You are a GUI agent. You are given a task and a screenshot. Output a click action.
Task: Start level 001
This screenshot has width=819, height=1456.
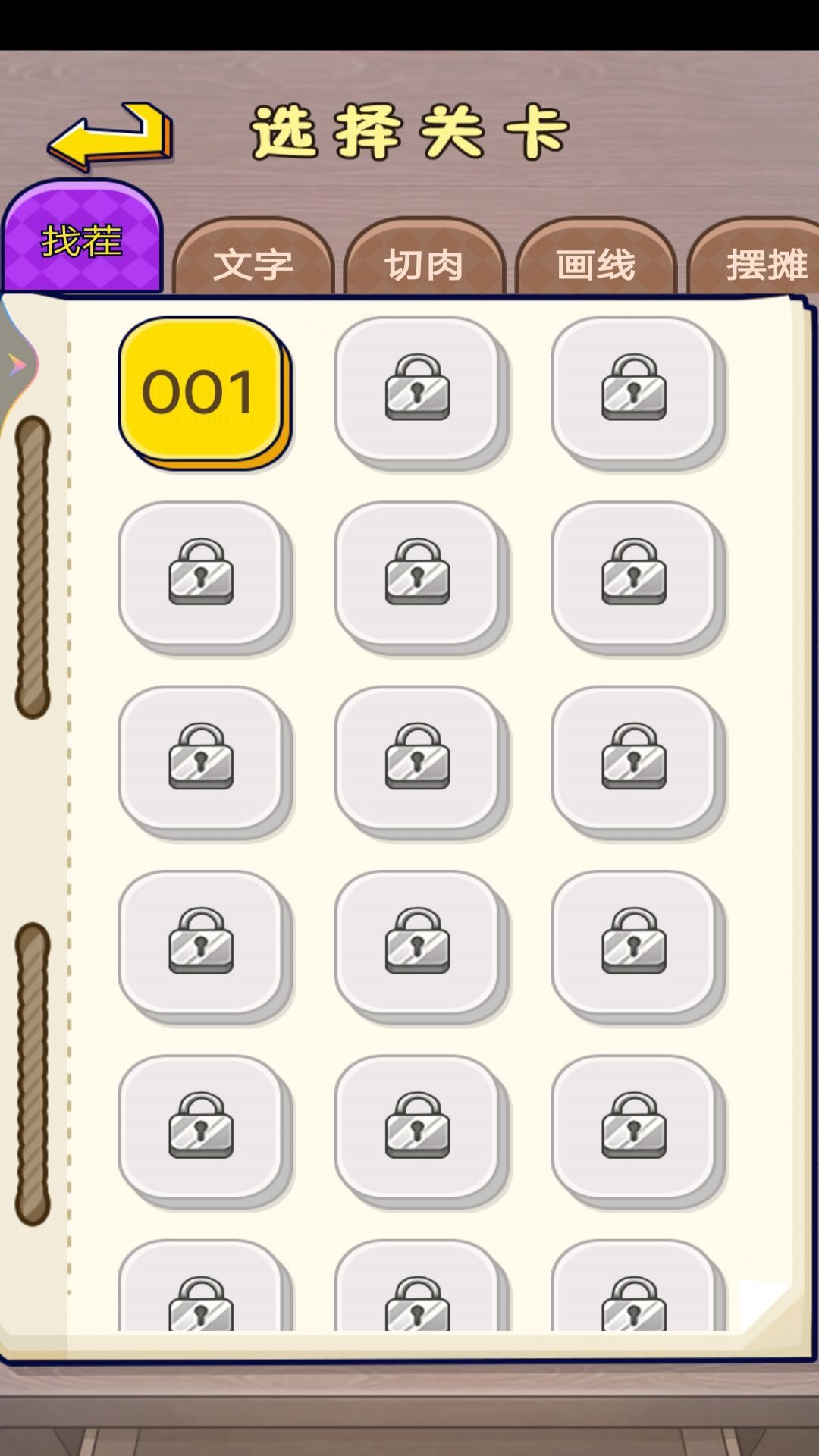[x=200, y=391]
